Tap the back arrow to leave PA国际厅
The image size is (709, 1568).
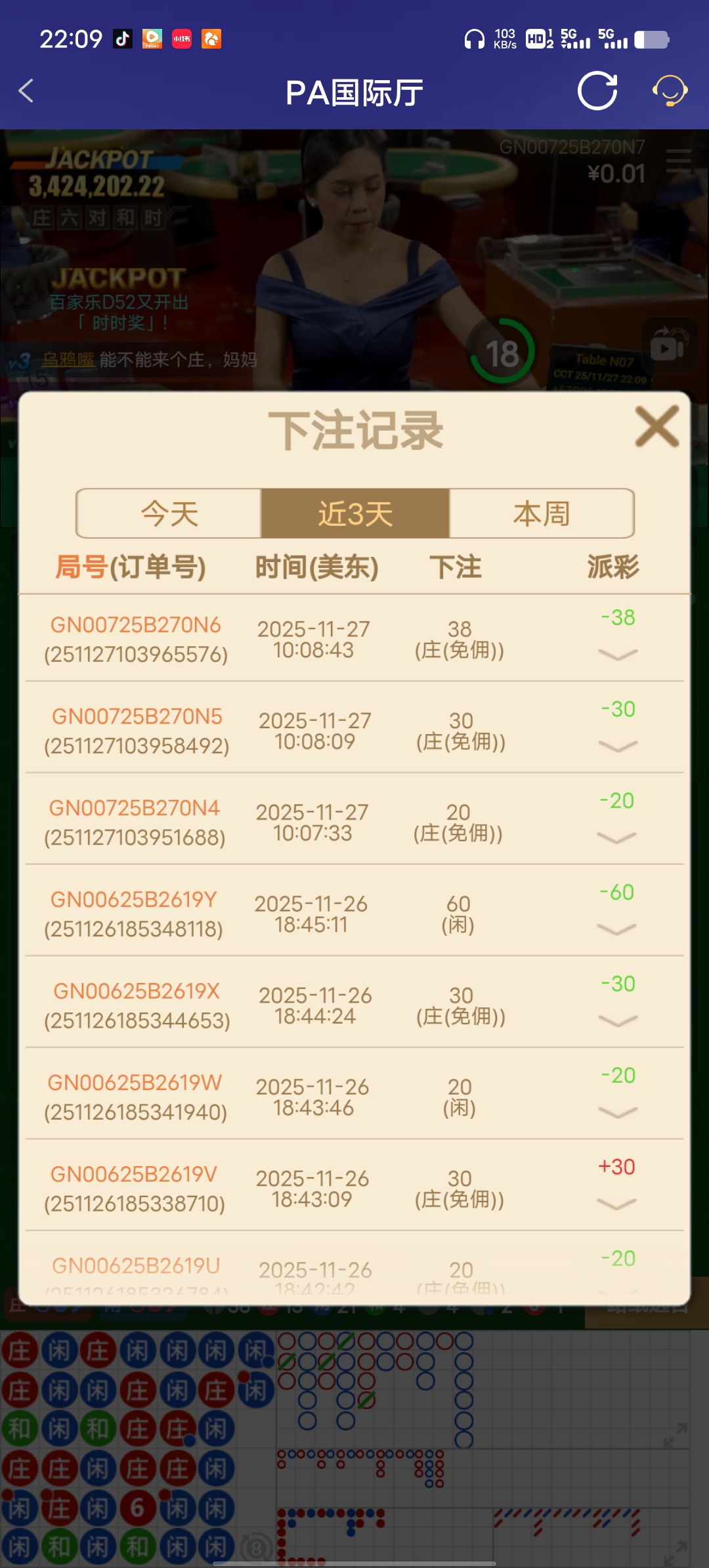tap(26, 92)
